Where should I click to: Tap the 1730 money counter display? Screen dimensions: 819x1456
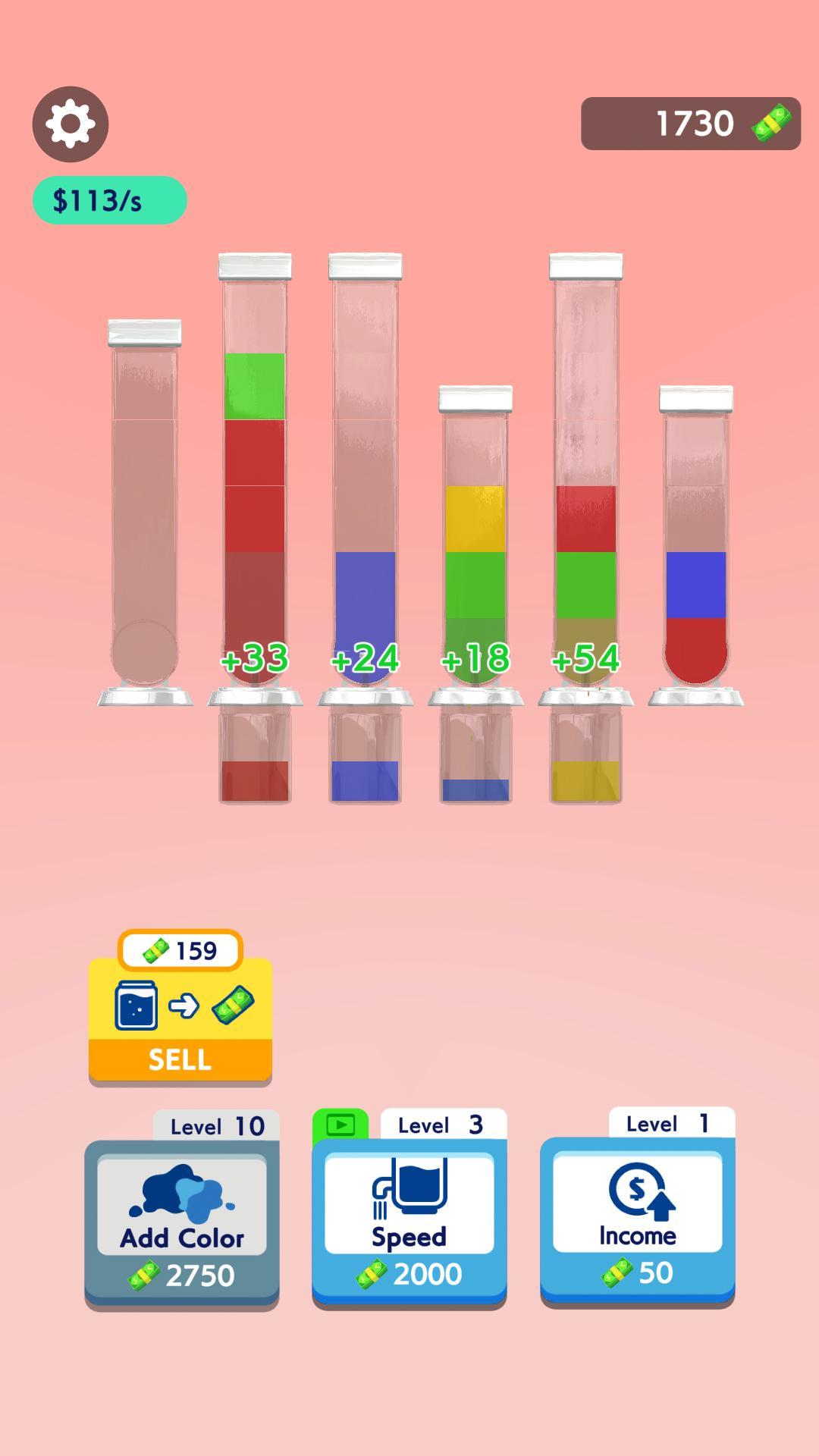[694, 123]
